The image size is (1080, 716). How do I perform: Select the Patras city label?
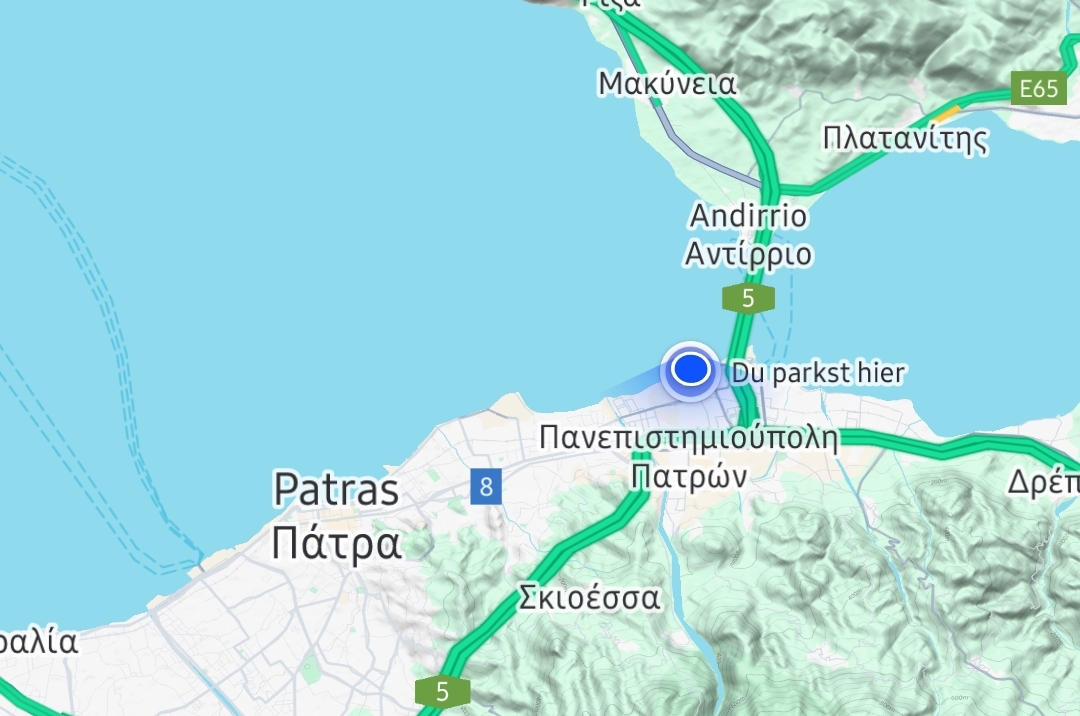pos(337,517)
